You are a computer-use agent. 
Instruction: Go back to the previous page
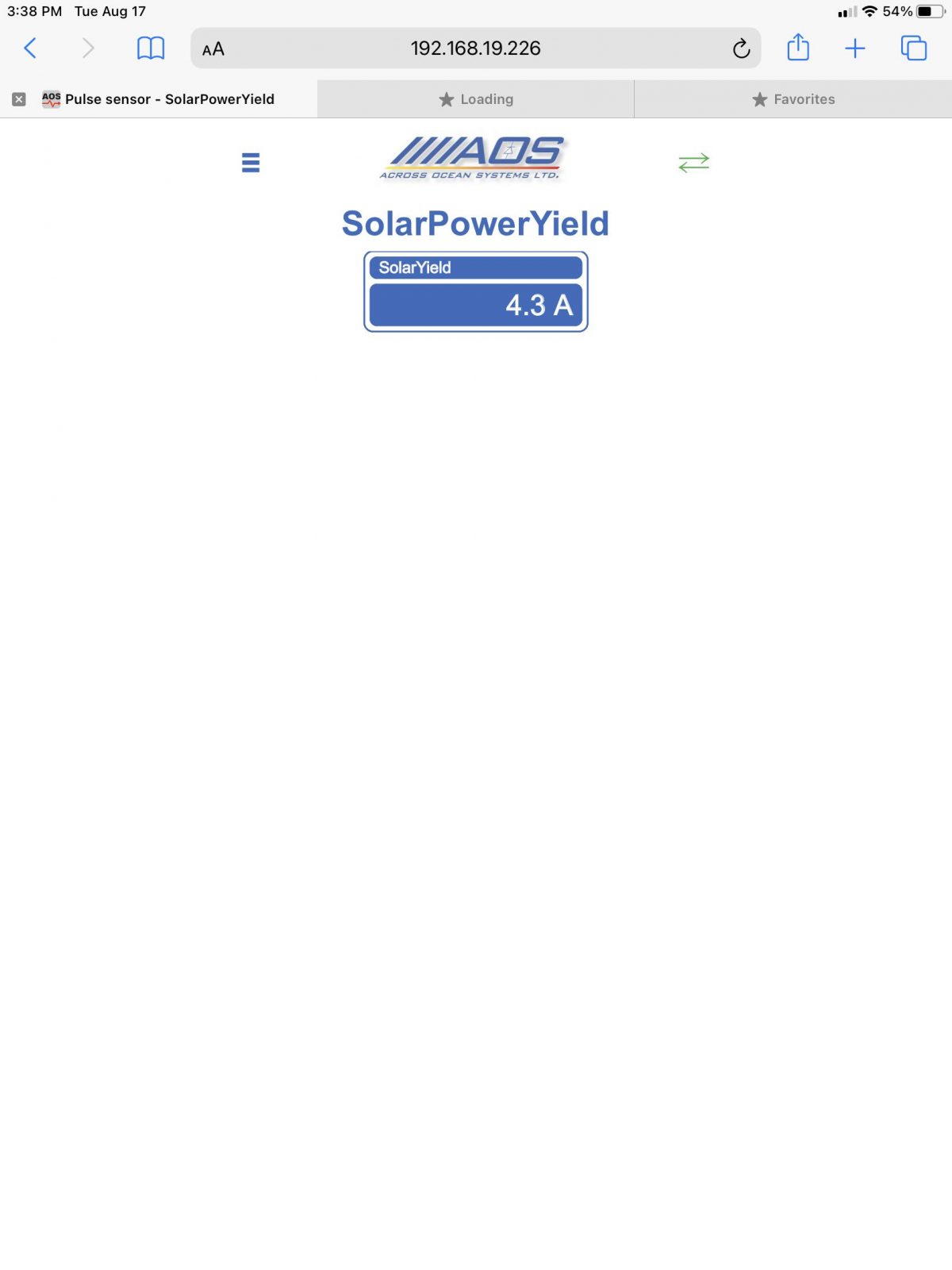pos(30,48)
